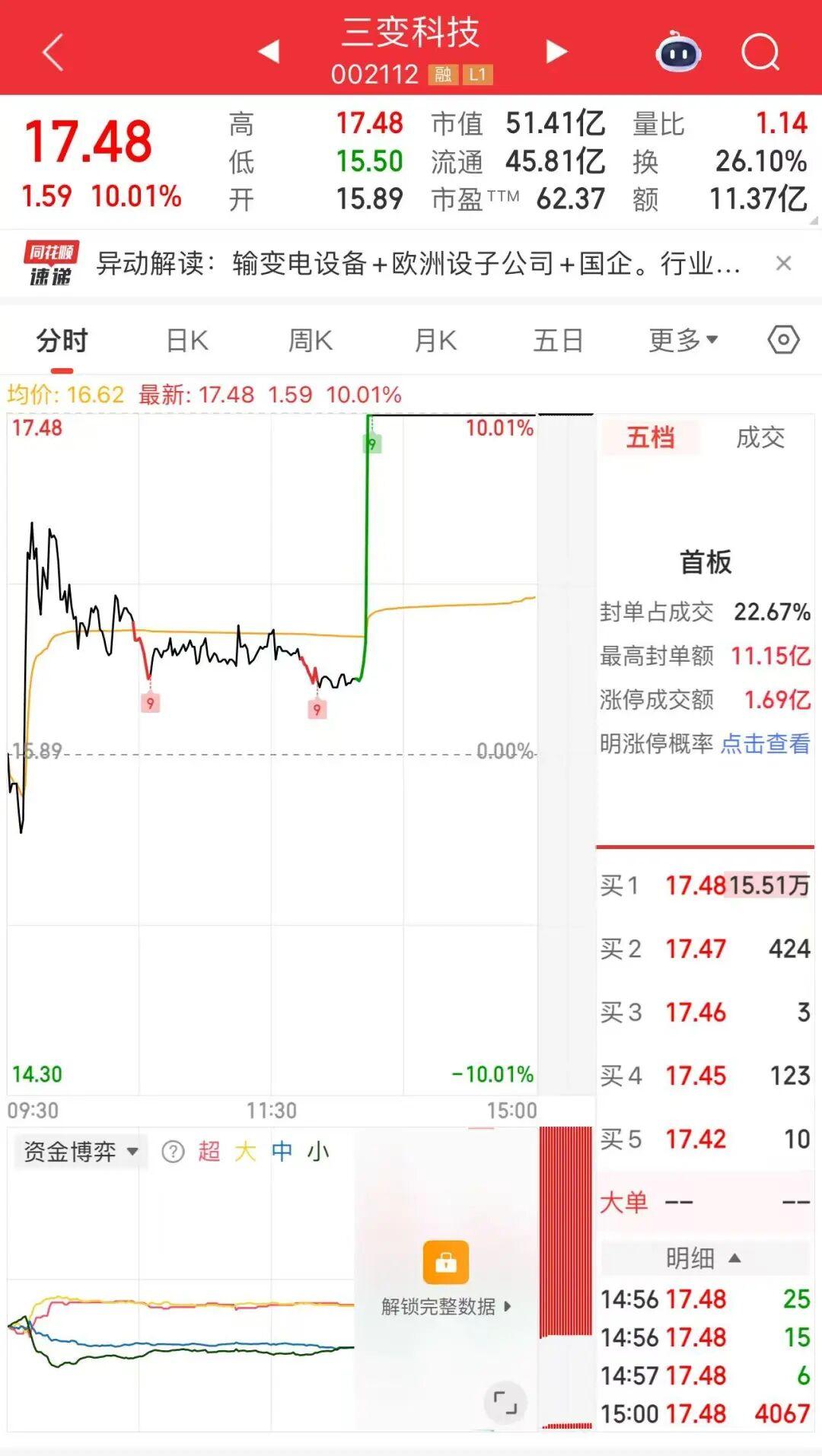The height and width of the screenshot is (1456, 822).
Task: Open chart settings via gear icon
Action: pyautogui.click(x=782, y=341)
